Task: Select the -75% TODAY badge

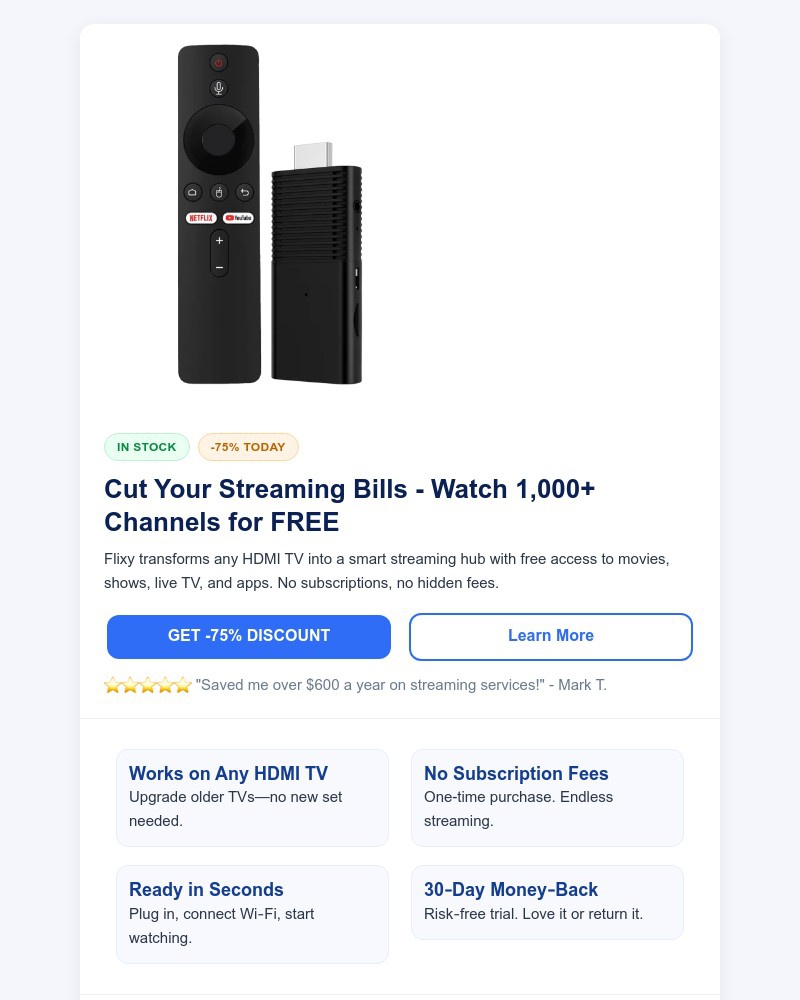Action: (248, 447)
